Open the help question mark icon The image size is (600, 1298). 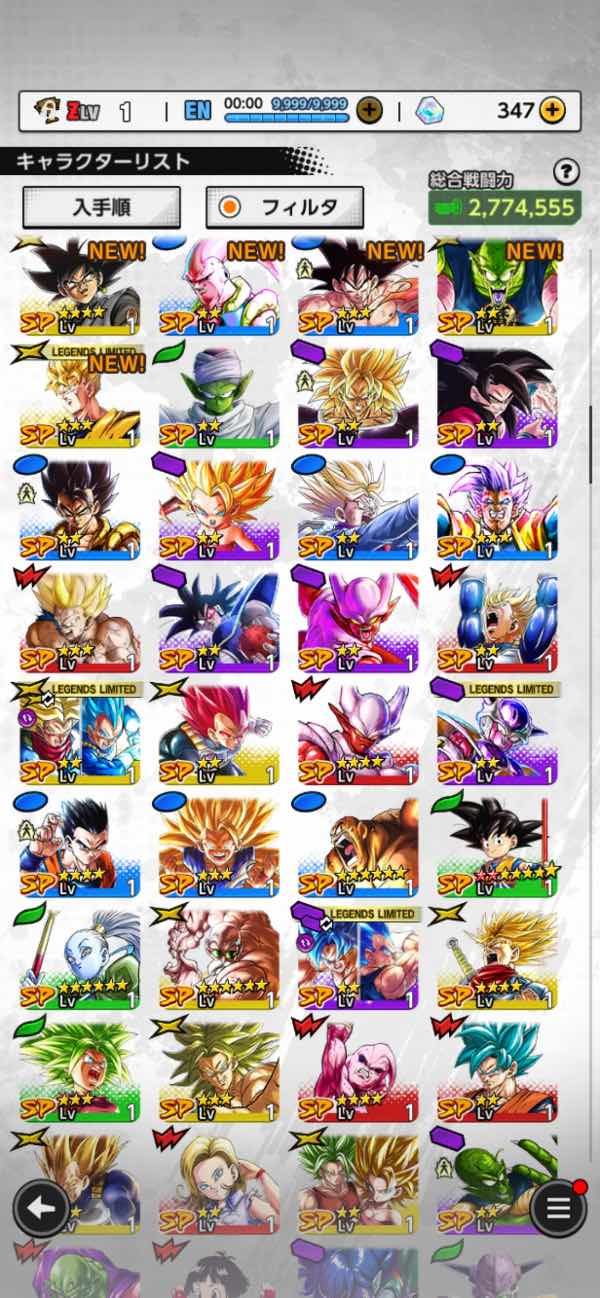(566, 173)
